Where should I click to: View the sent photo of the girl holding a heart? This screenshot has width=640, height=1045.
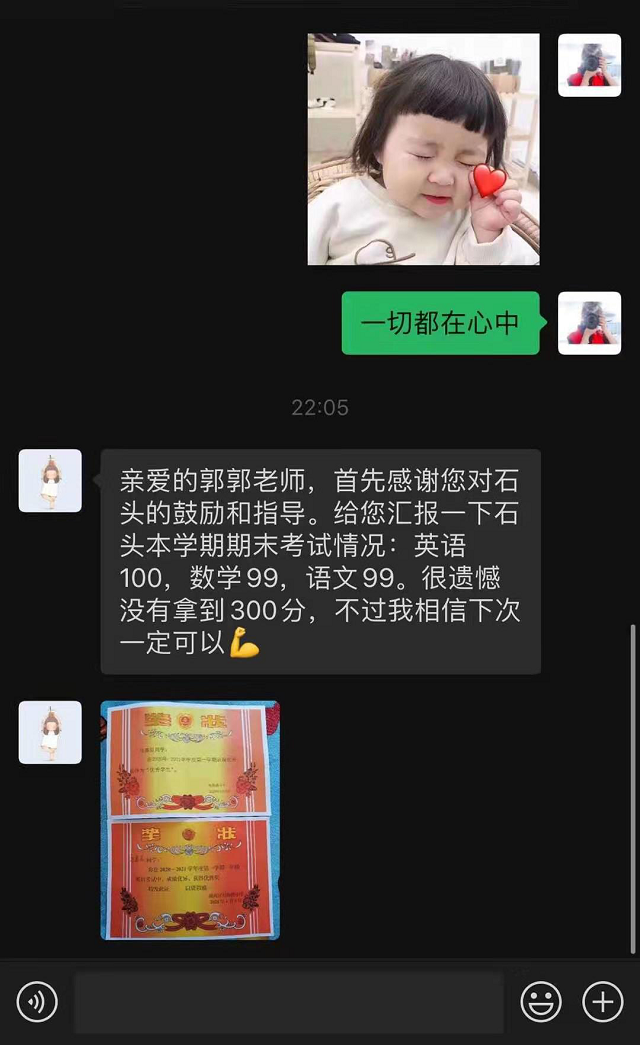[x=423, y=149]
